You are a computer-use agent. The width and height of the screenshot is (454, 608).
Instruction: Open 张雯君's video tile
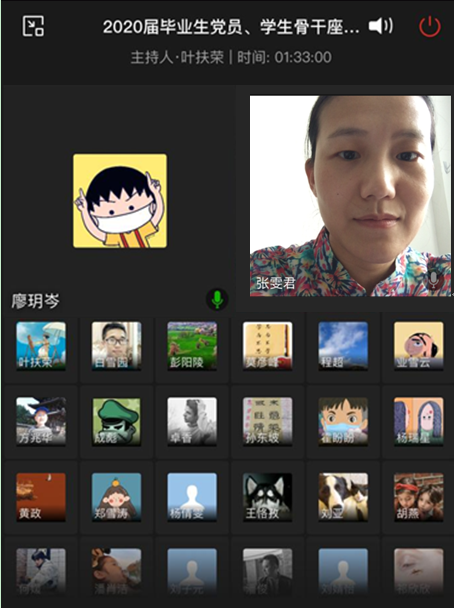pos(350,196)
